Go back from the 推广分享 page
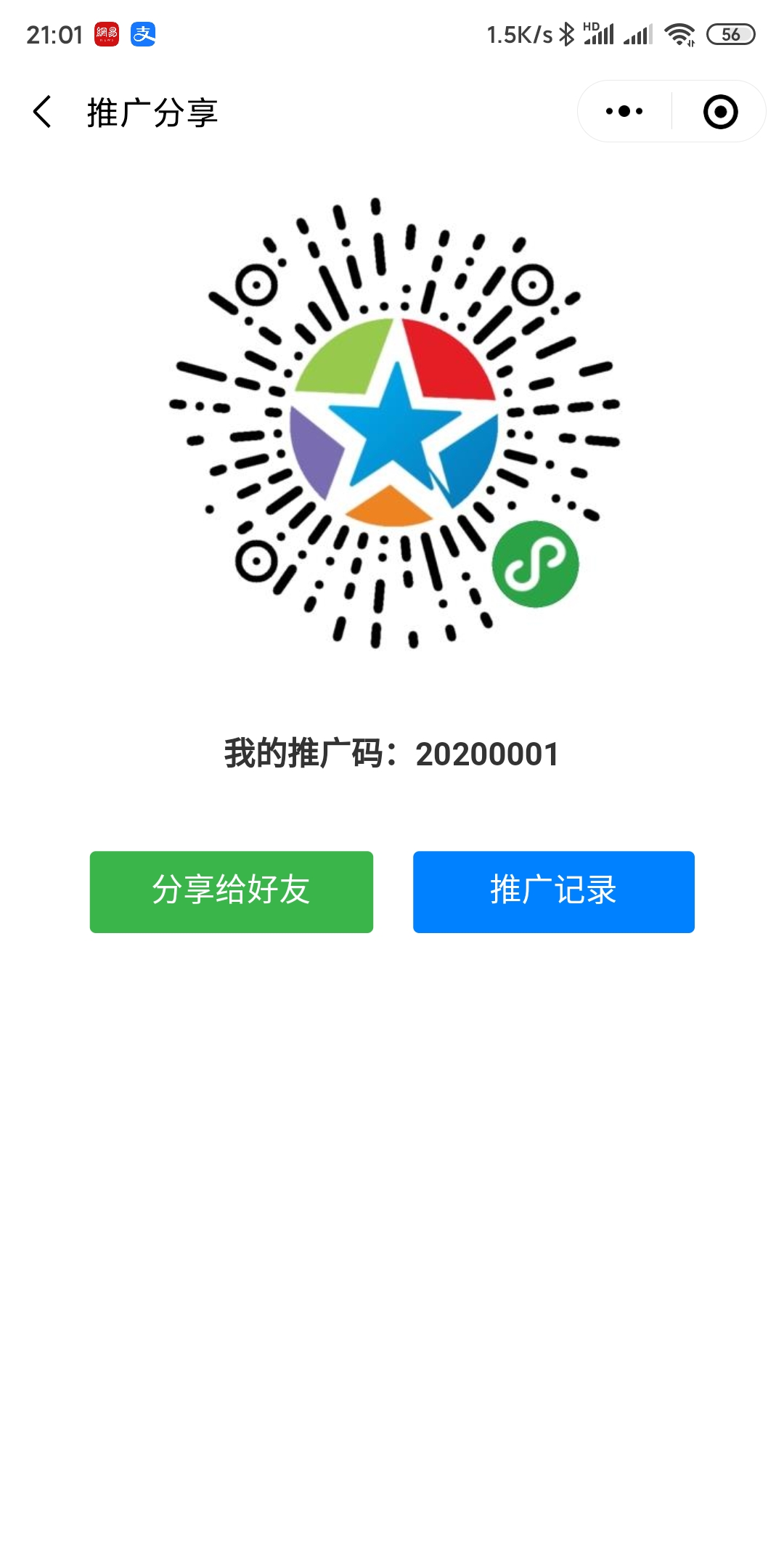Image resolution: width=784 pixels, height=1567 pixels. click(x=42, y=112)
